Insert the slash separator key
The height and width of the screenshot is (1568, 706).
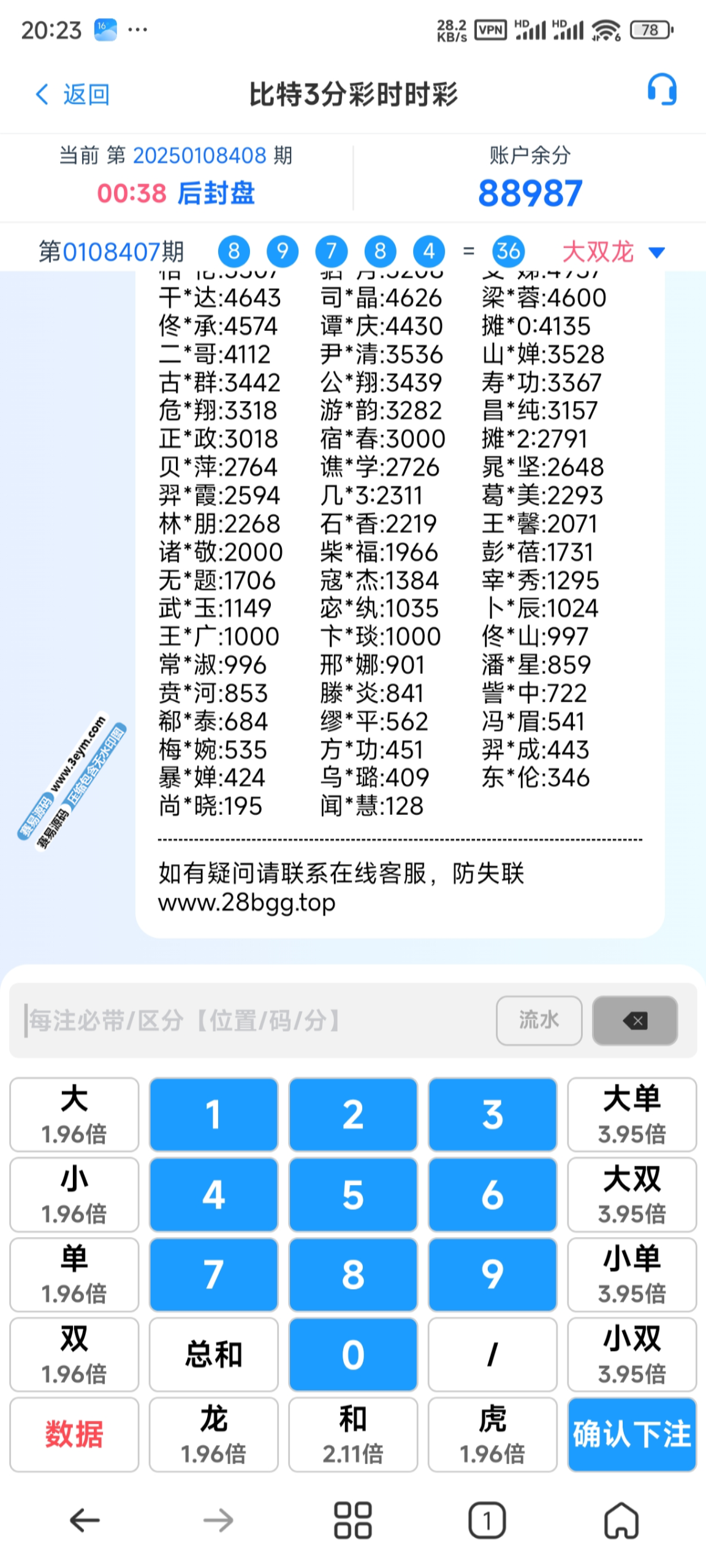[x=492, y=1355]
